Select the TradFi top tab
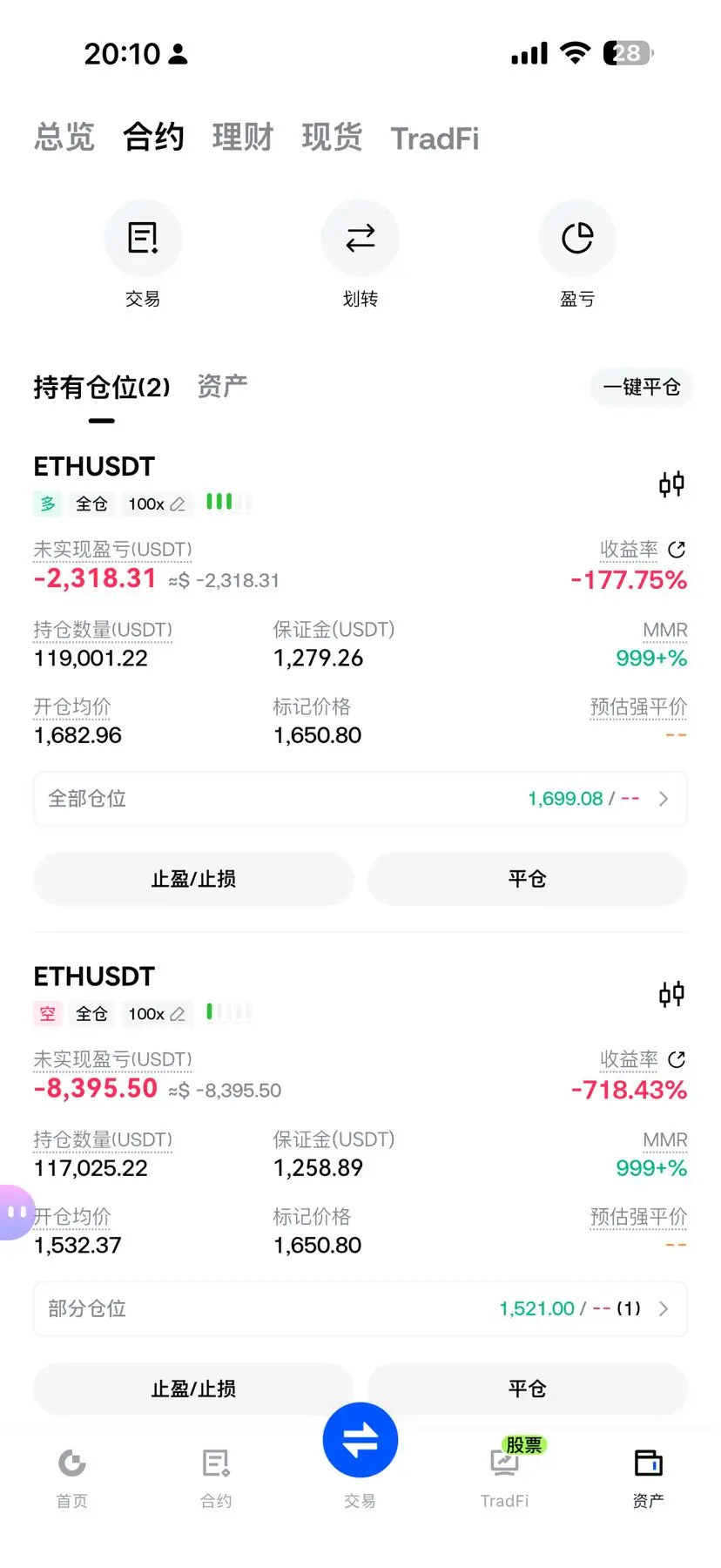This screenshot has width=721, height=1568. pyautogui.click(x=435, y=139)
